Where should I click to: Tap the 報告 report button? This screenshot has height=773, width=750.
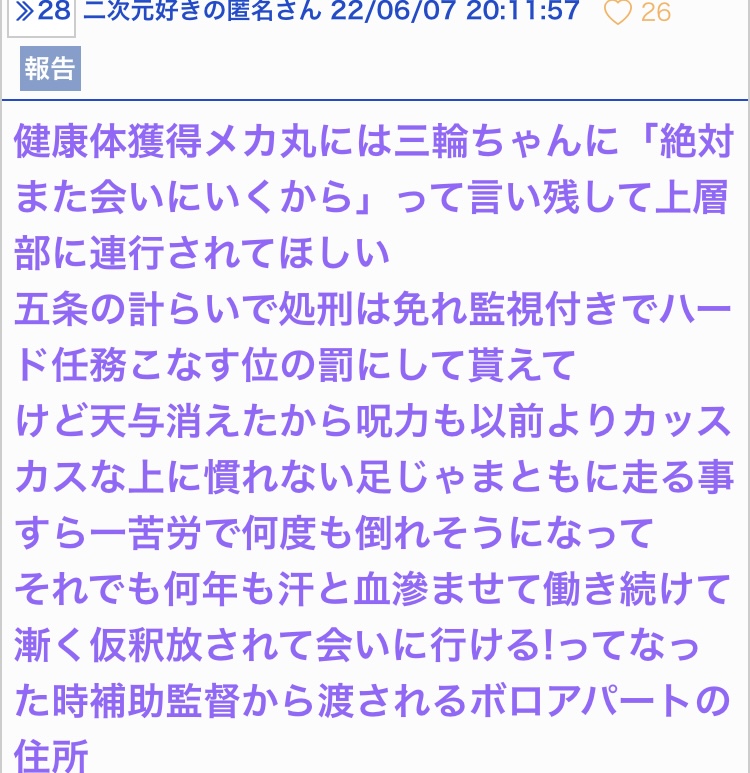click(50, 68)
